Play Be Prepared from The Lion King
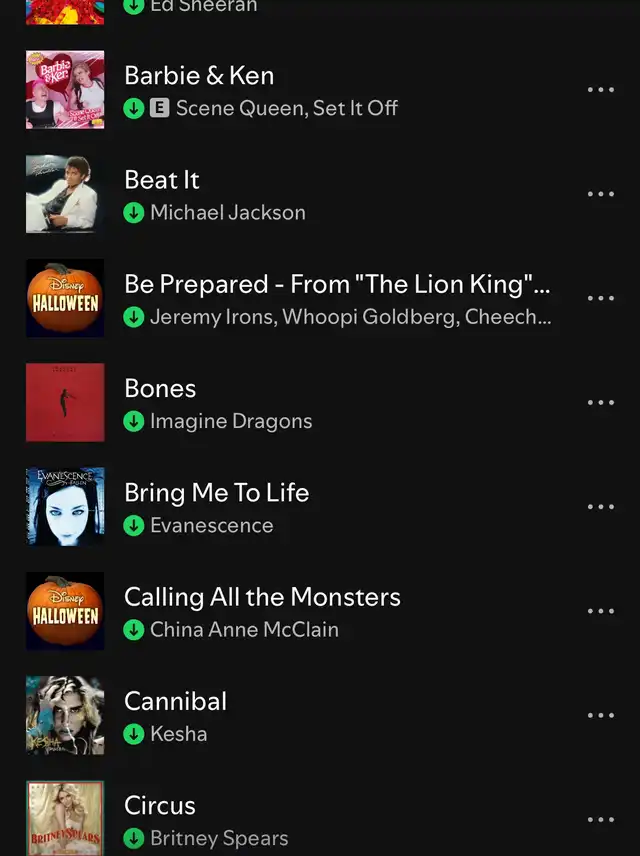The image size is (640, 856). 336,285
